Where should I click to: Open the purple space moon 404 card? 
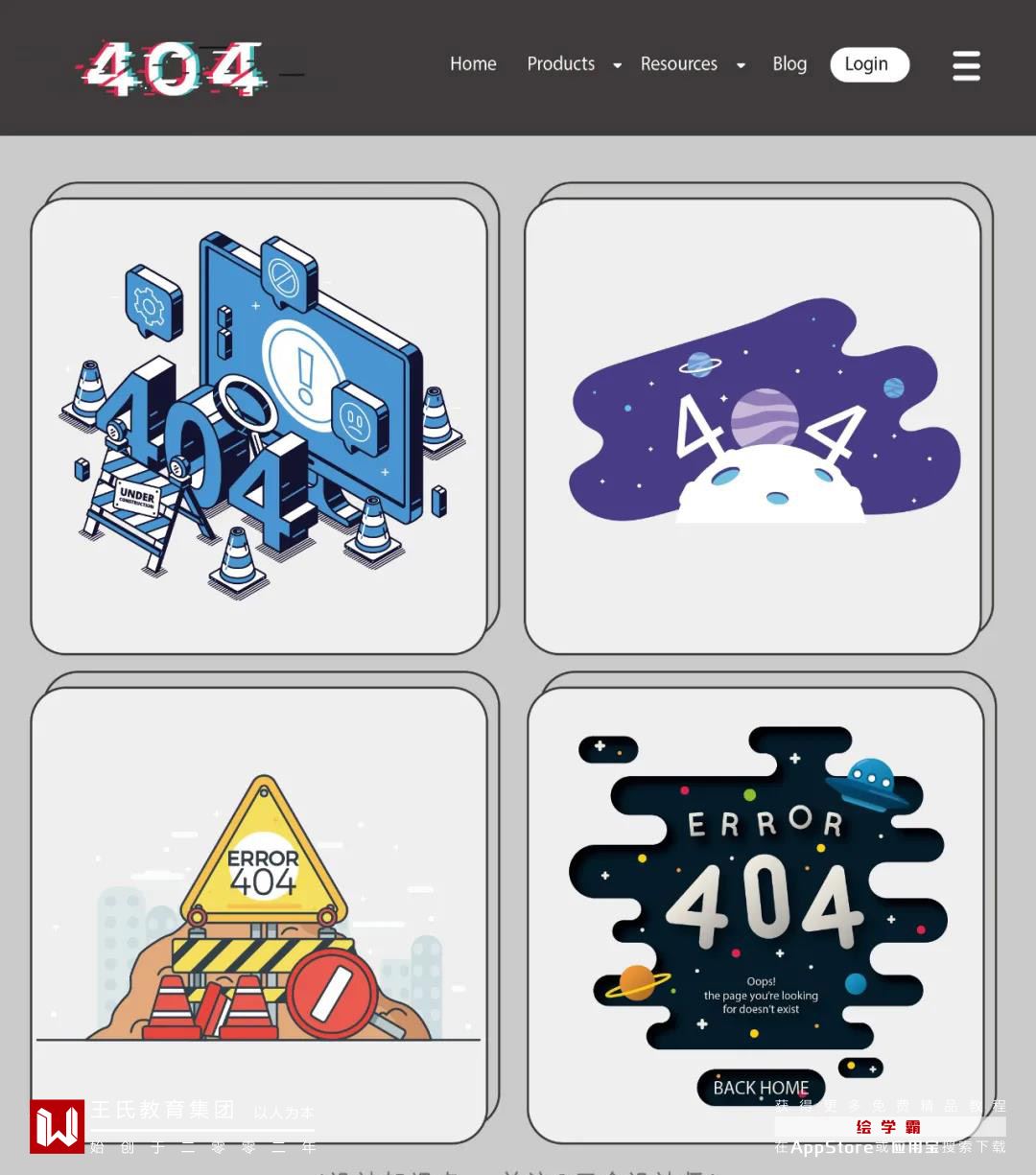click(x=753, y=426)
